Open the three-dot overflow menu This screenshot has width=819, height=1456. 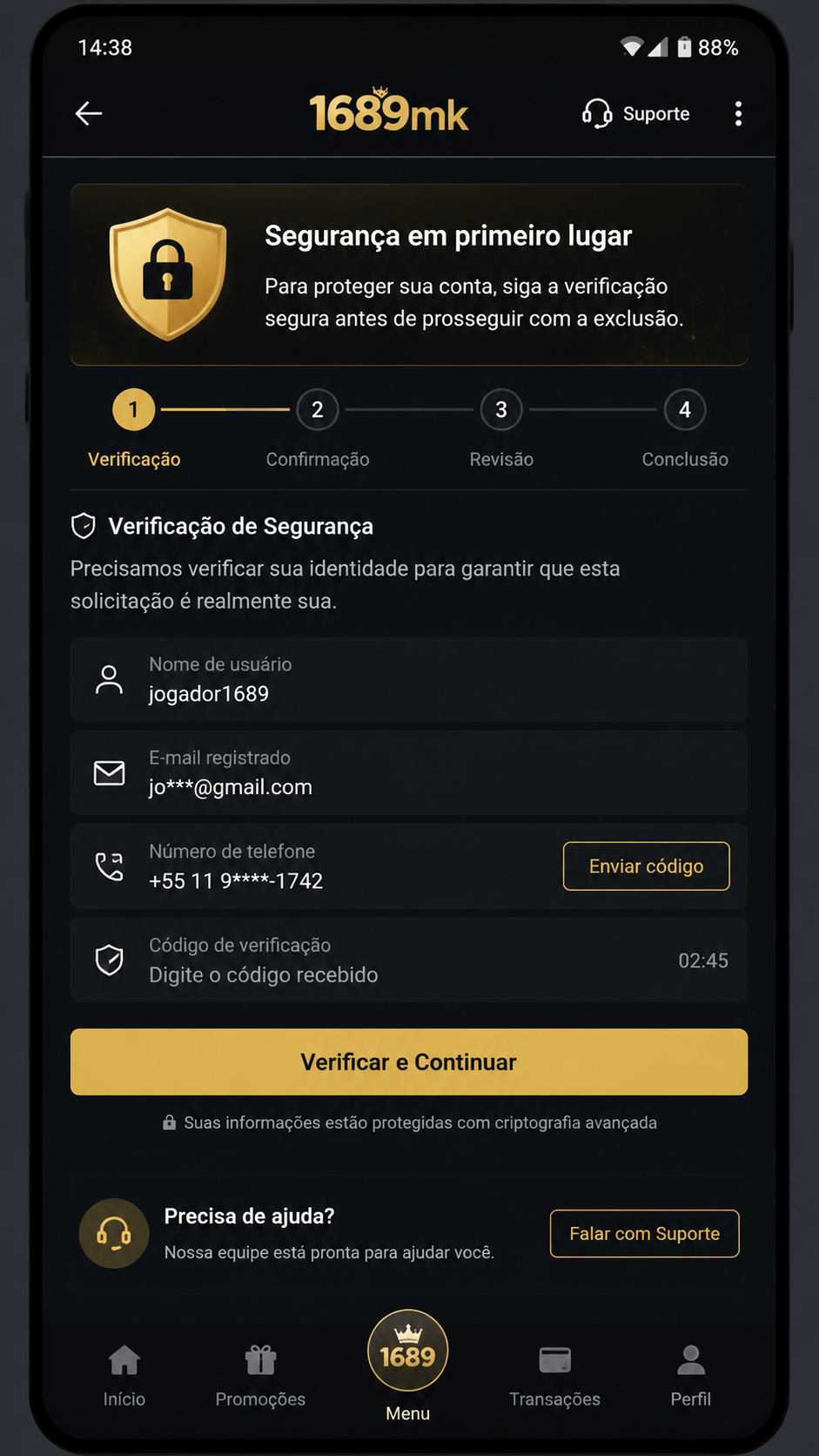click(738, 114)
